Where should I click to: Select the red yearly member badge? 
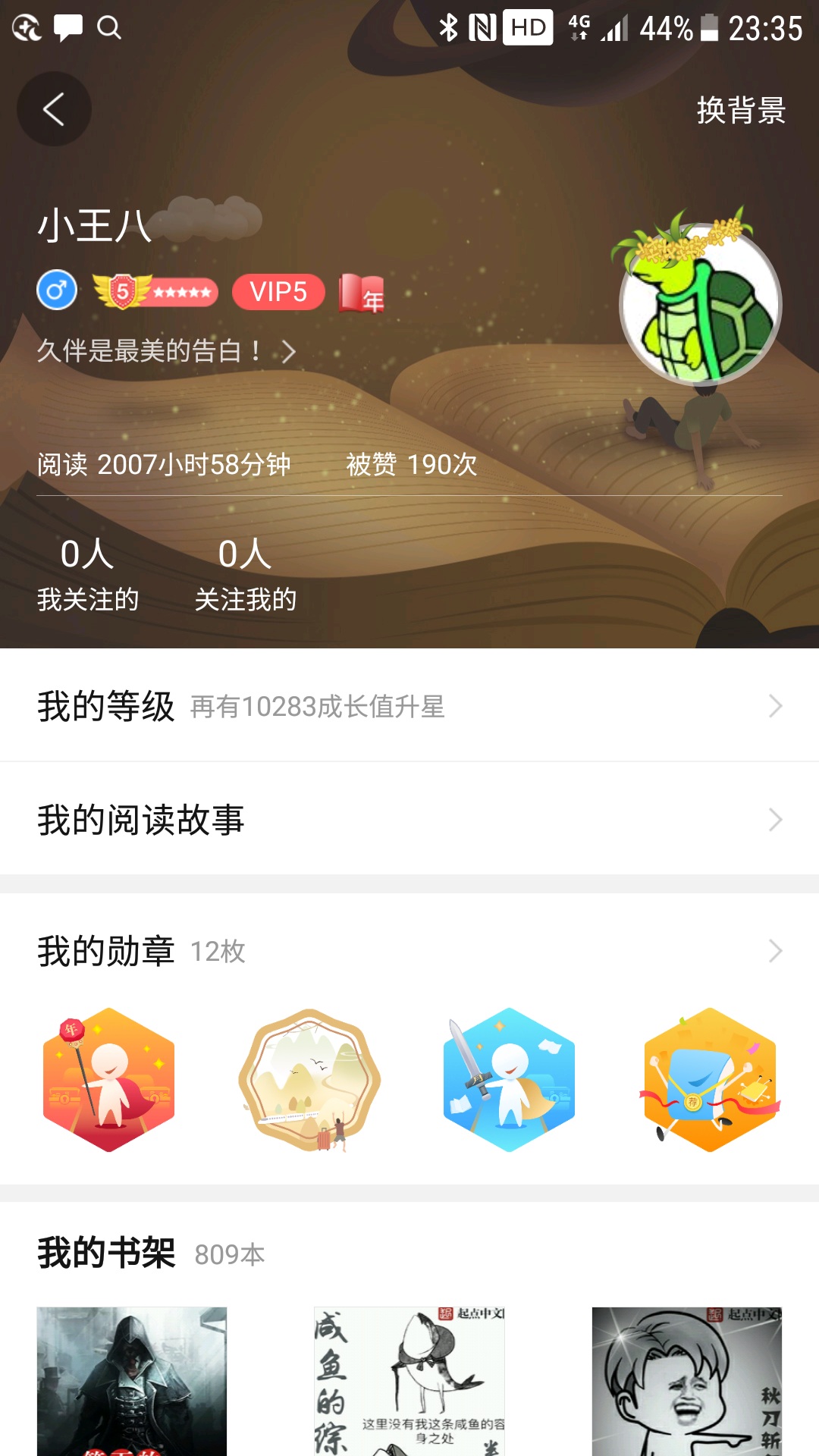tap(109, 1080)
